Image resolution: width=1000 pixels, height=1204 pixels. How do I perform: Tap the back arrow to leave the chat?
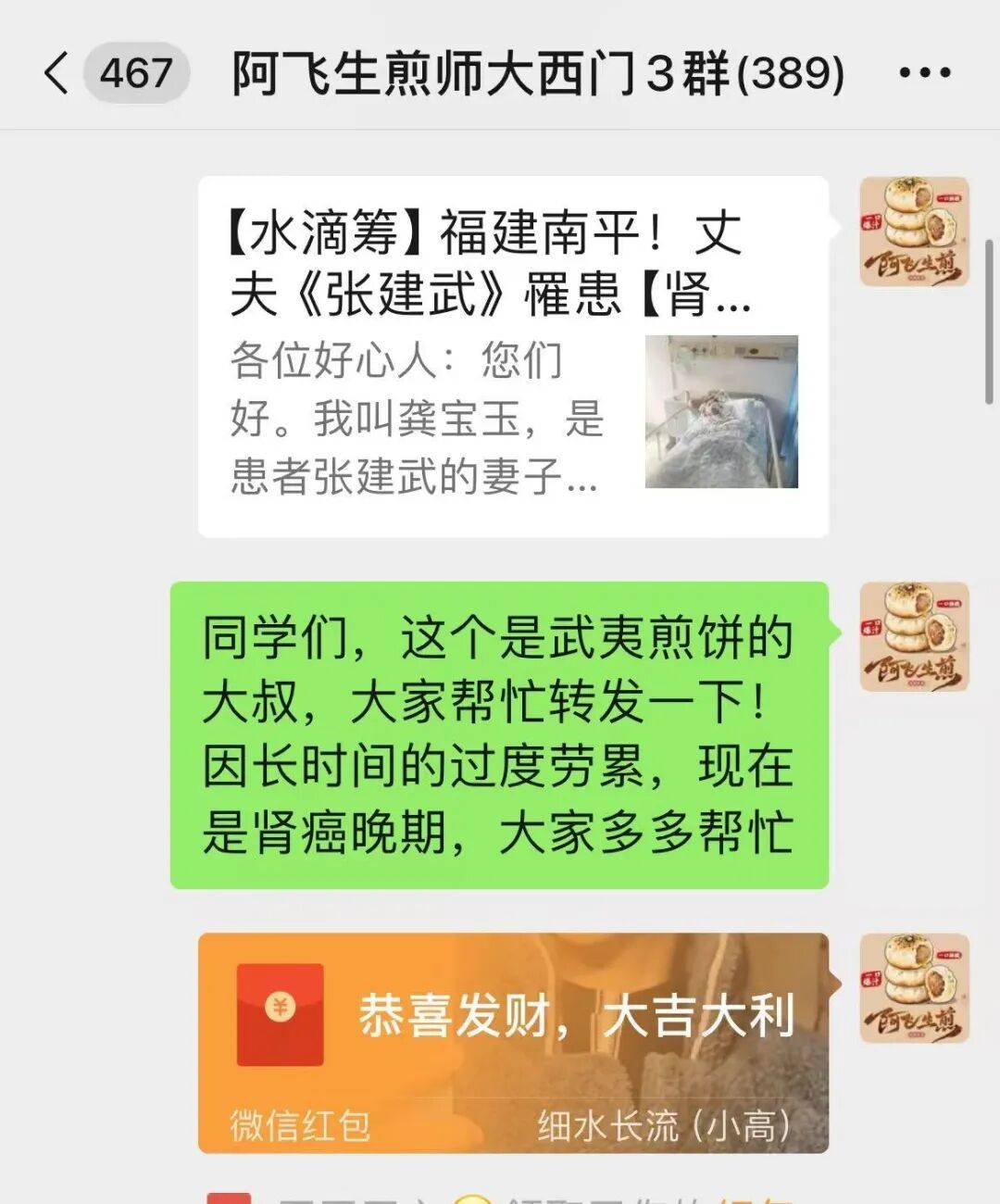point(56,72)
